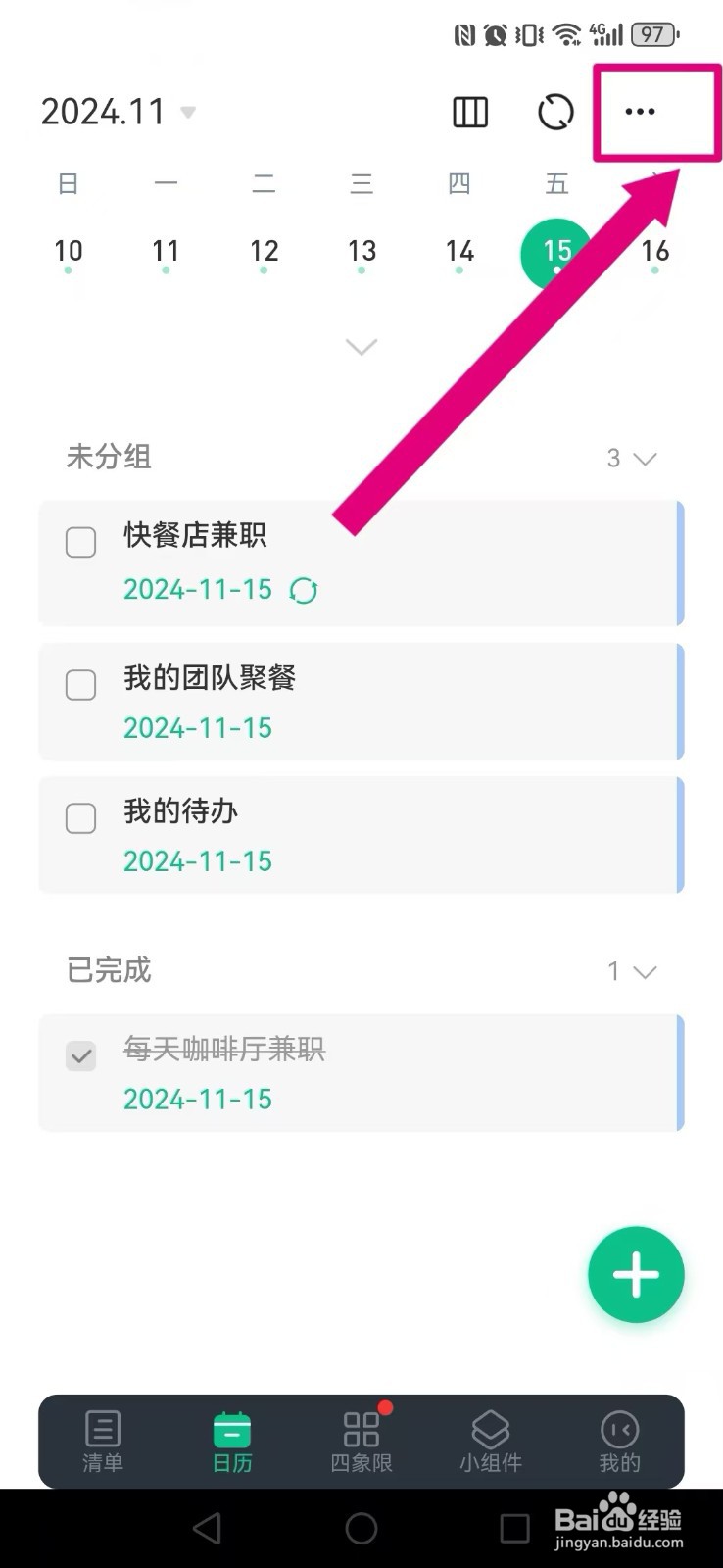Check the 快餐店兼职 task checkbox
The image size is (723, 1568).
tap(80, 542)
